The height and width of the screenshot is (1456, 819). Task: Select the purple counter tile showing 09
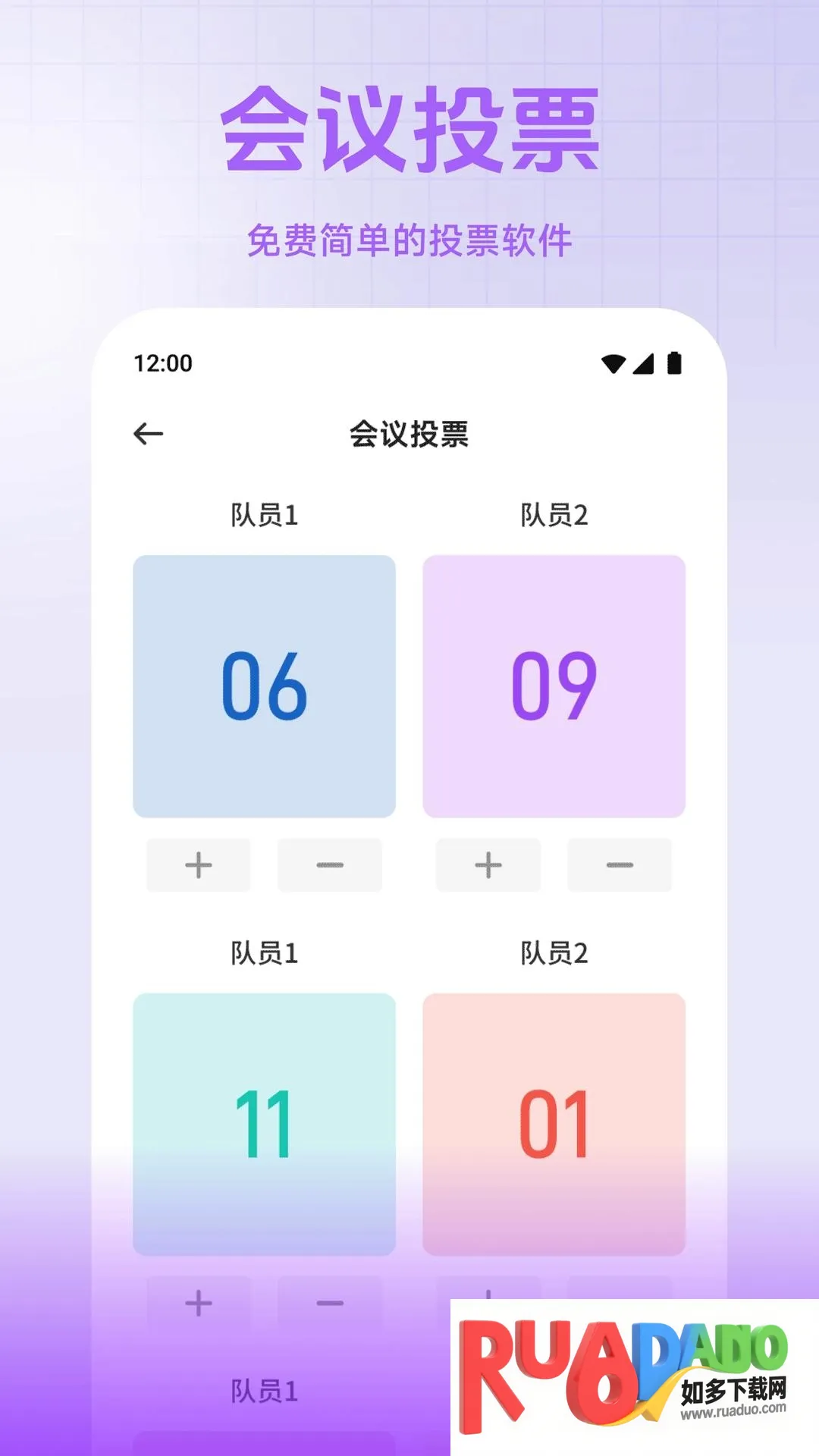[x=554, y=685]
